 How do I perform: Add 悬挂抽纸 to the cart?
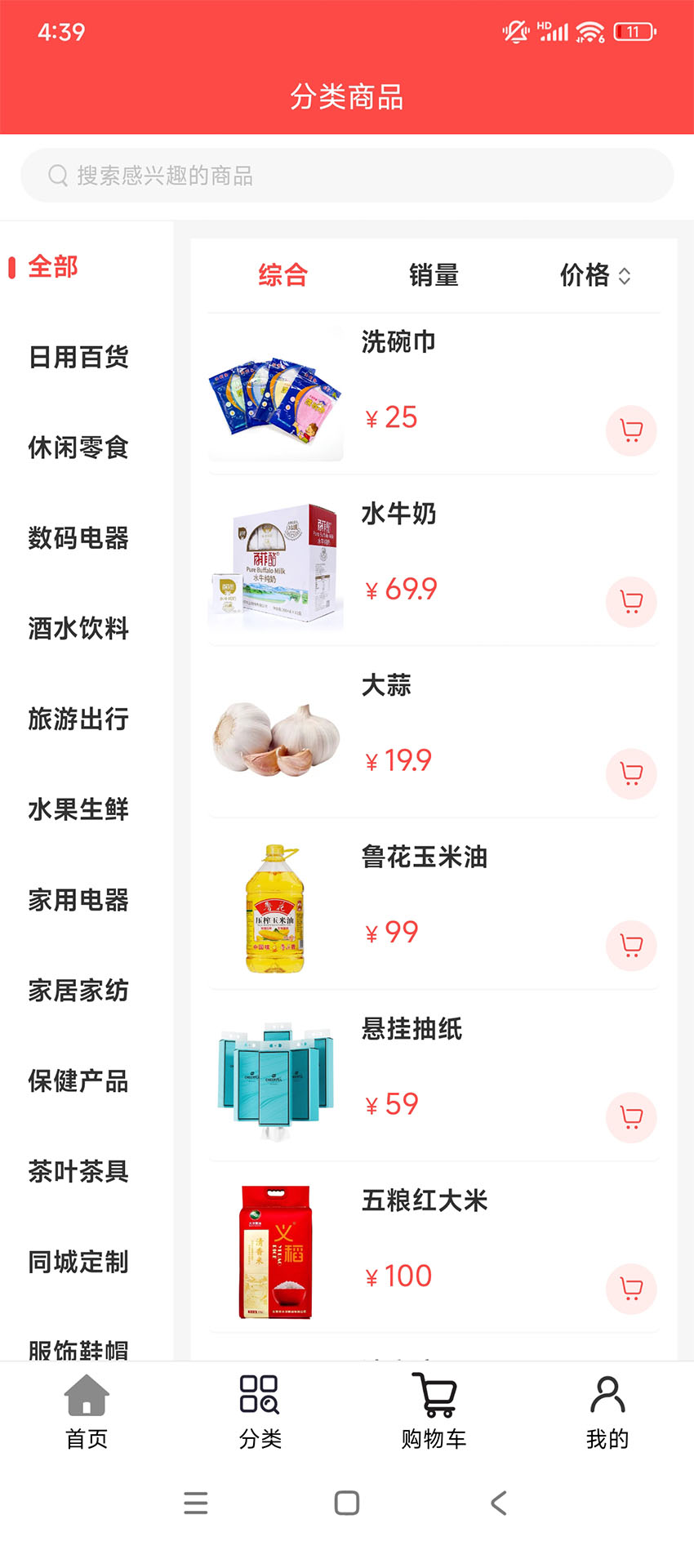(x=631, y=1117)
